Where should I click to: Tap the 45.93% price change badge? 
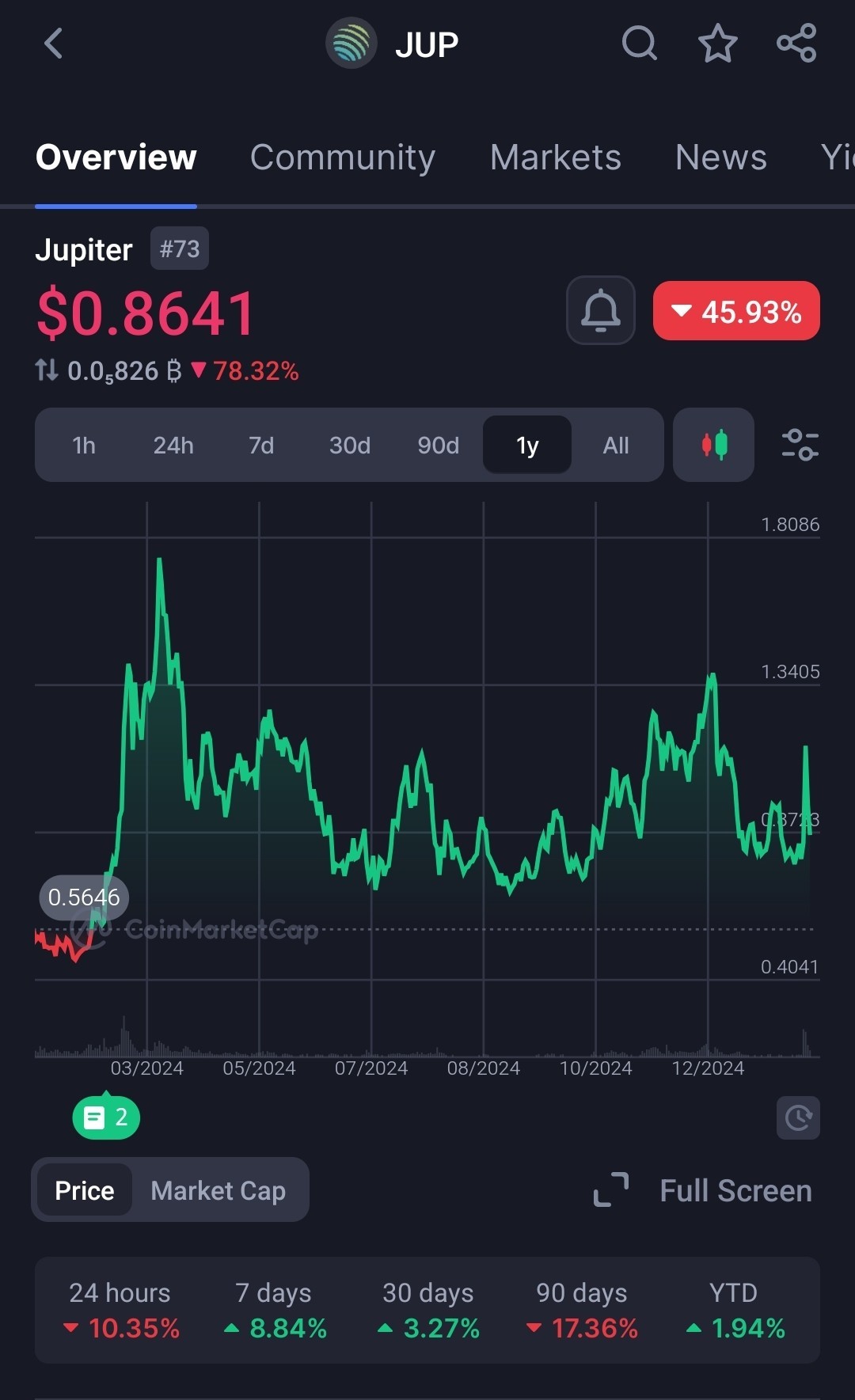736,311
